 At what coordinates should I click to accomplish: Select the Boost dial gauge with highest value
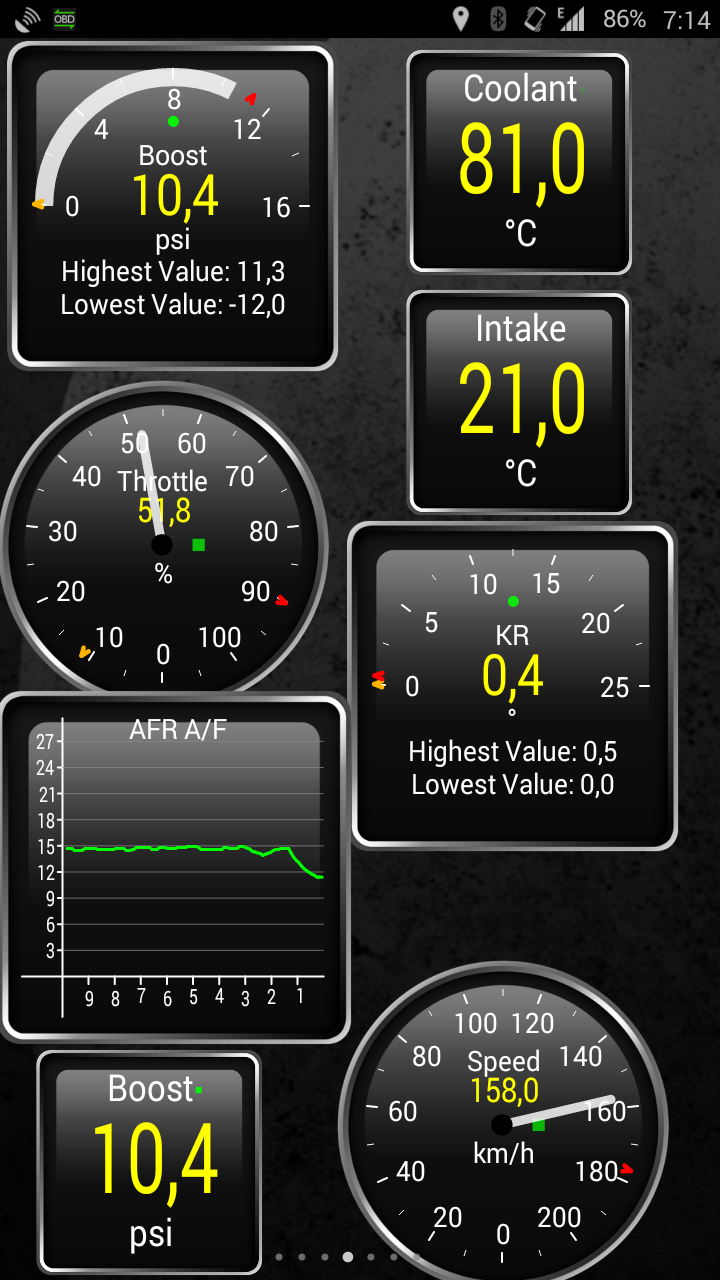click(172, 207)
